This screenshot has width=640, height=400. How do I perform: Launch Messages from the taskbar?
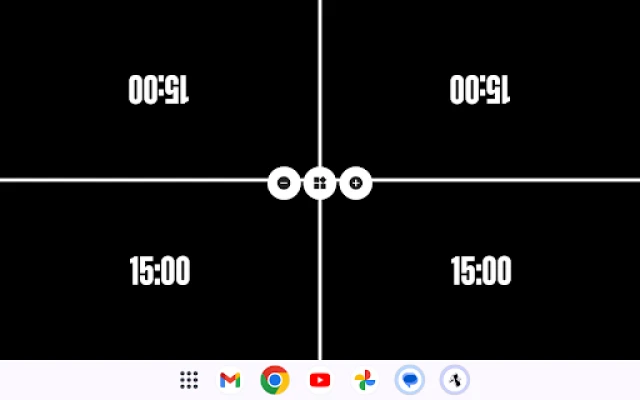pos(410,380)
